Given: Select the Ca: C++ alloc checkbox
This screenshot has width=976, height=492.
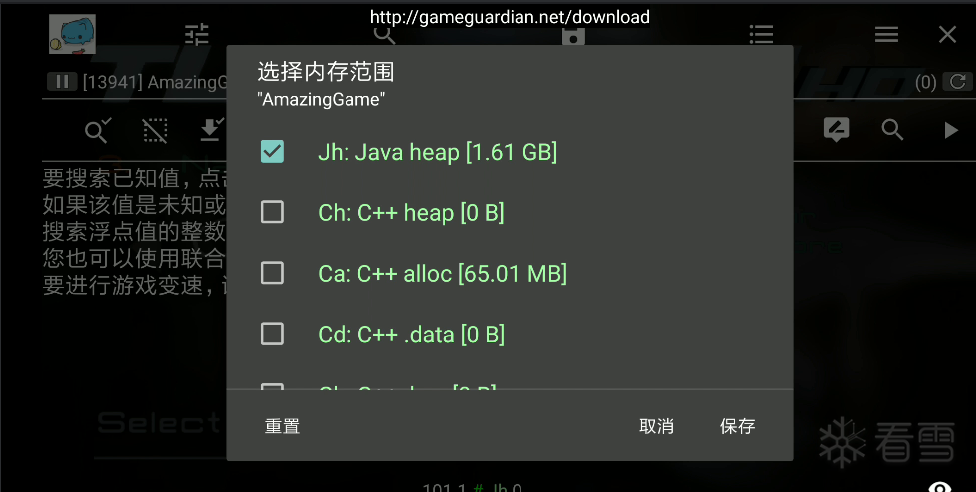Looking at the screenshot, I should coord(272,273).
